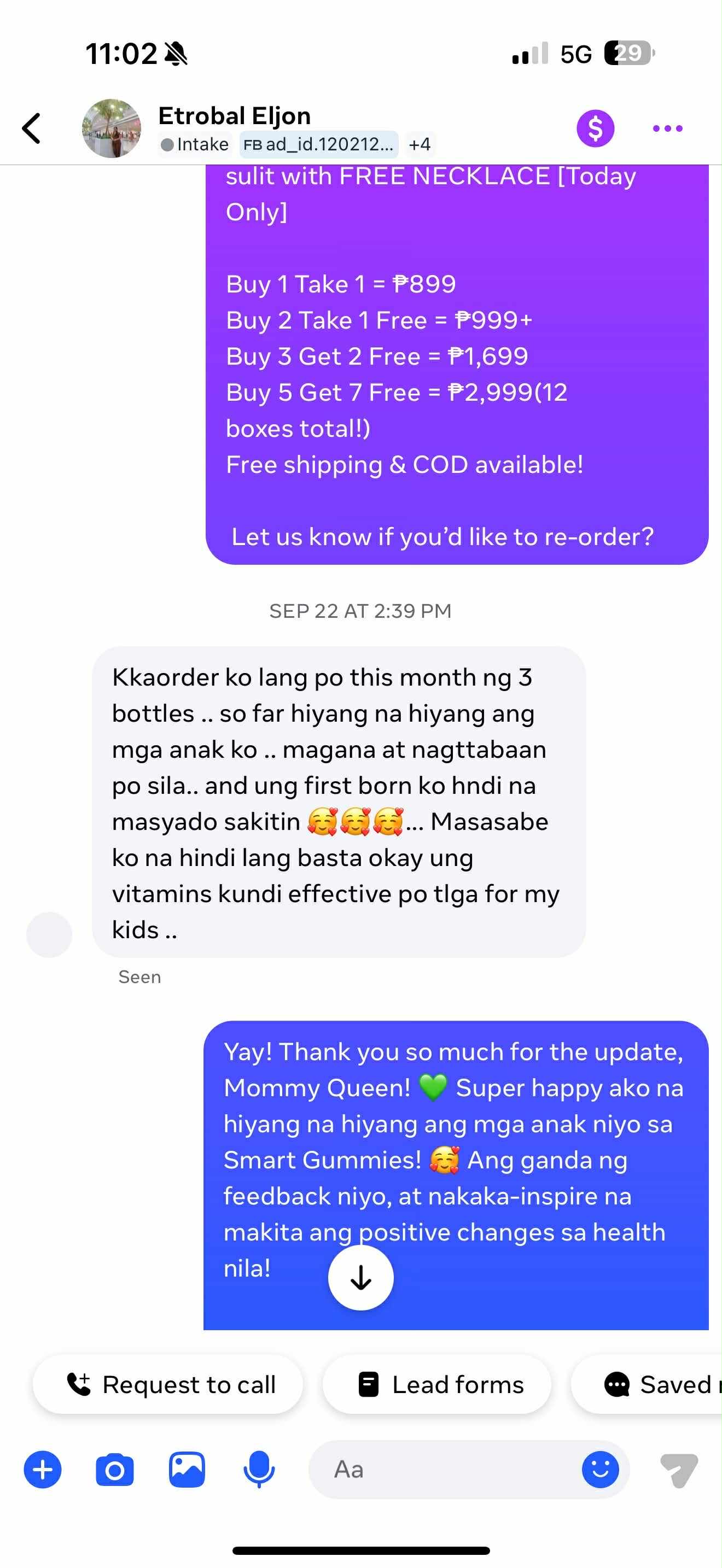Open the FB ad_id label chip
The height and width of the screenshot is (1568, 722).
click(318, 145)
